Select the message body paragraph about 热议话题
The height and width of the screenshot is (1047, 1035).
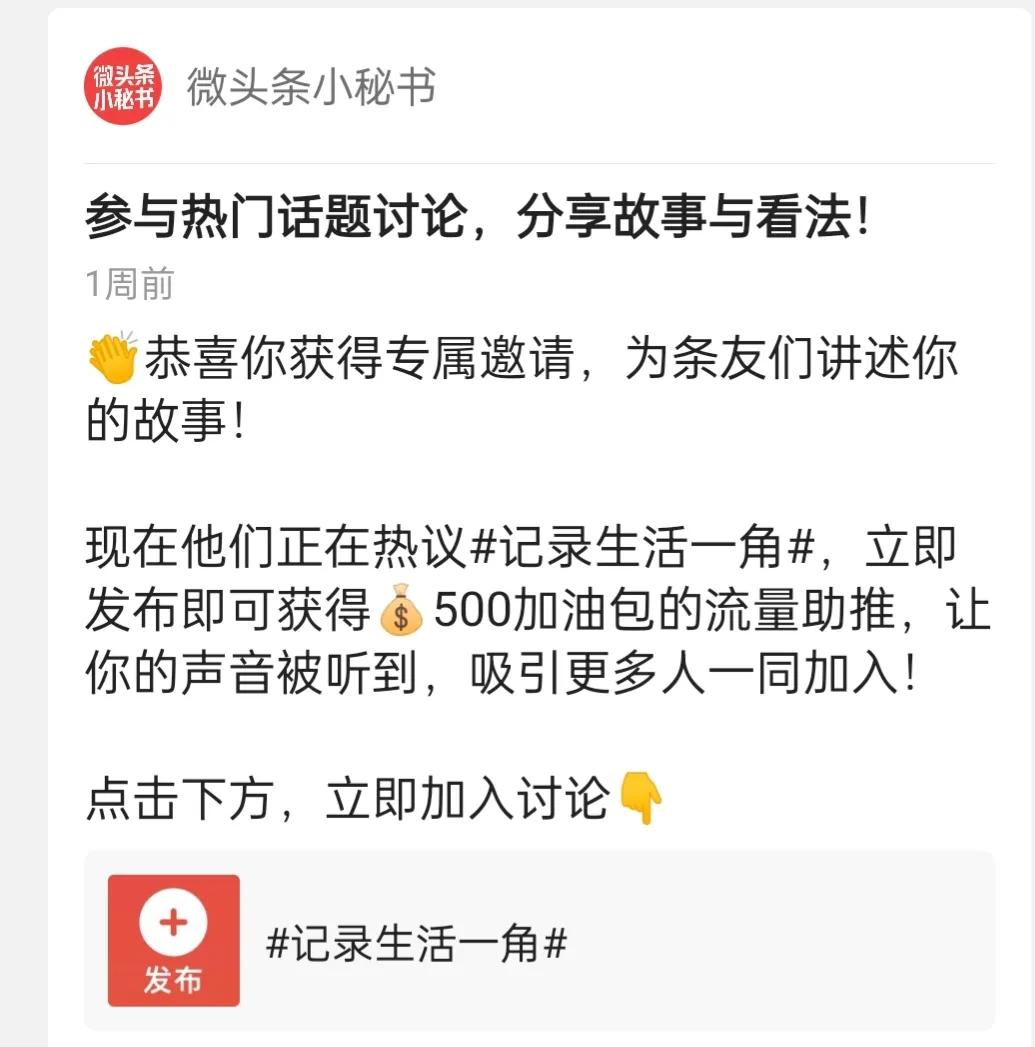520,612
